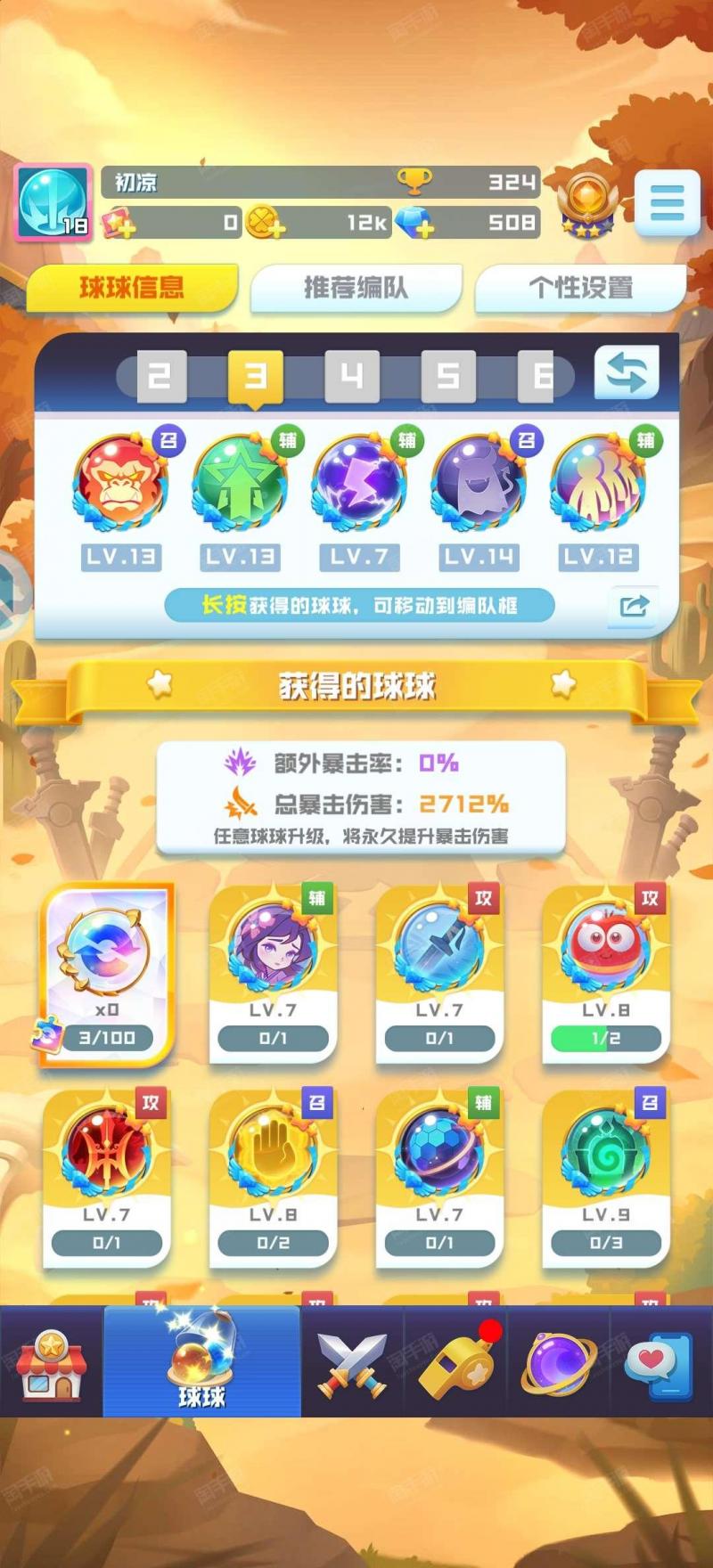Share the current team lineup
Image resolution: width=713 pixels, height=1568 pixels.
[634, 607]
